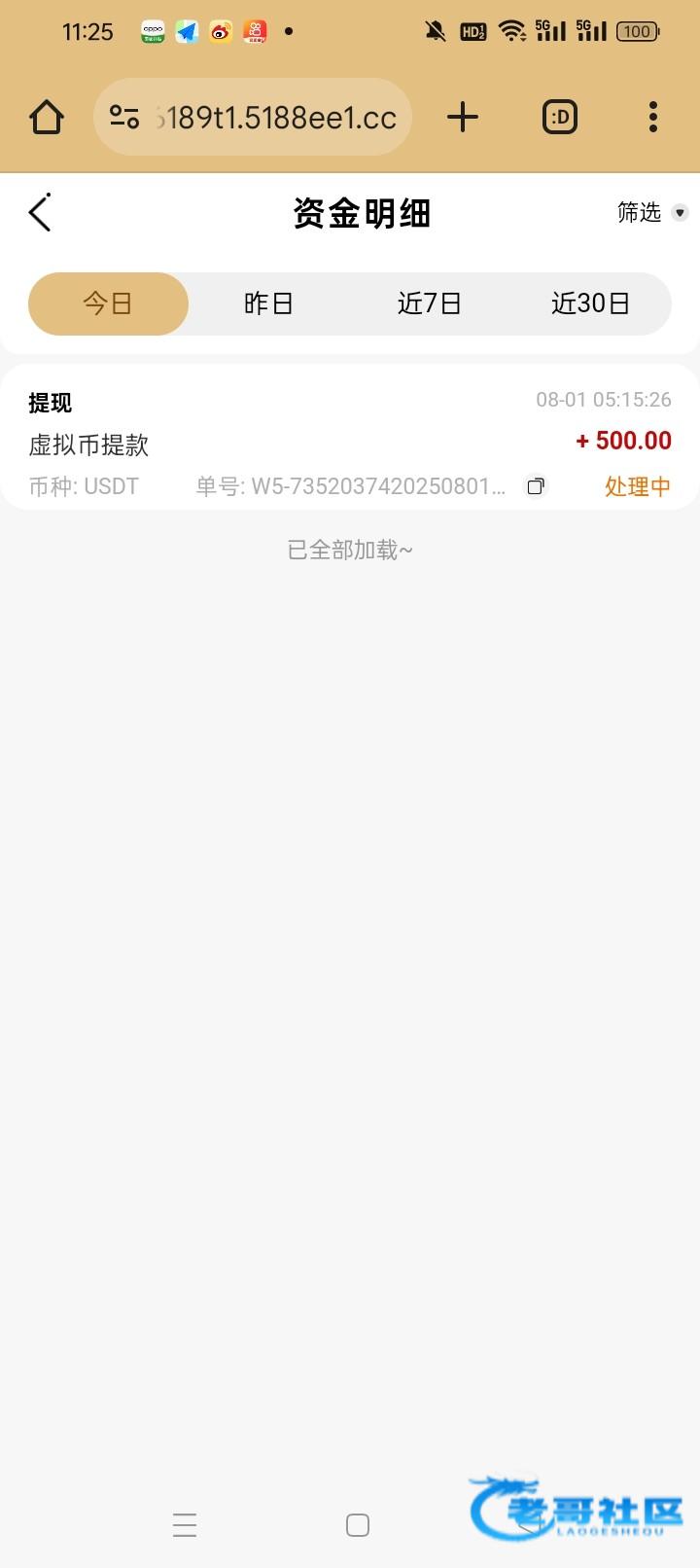
Task: Switch to the 近30日 tab
Action: [x=590, y=303]
